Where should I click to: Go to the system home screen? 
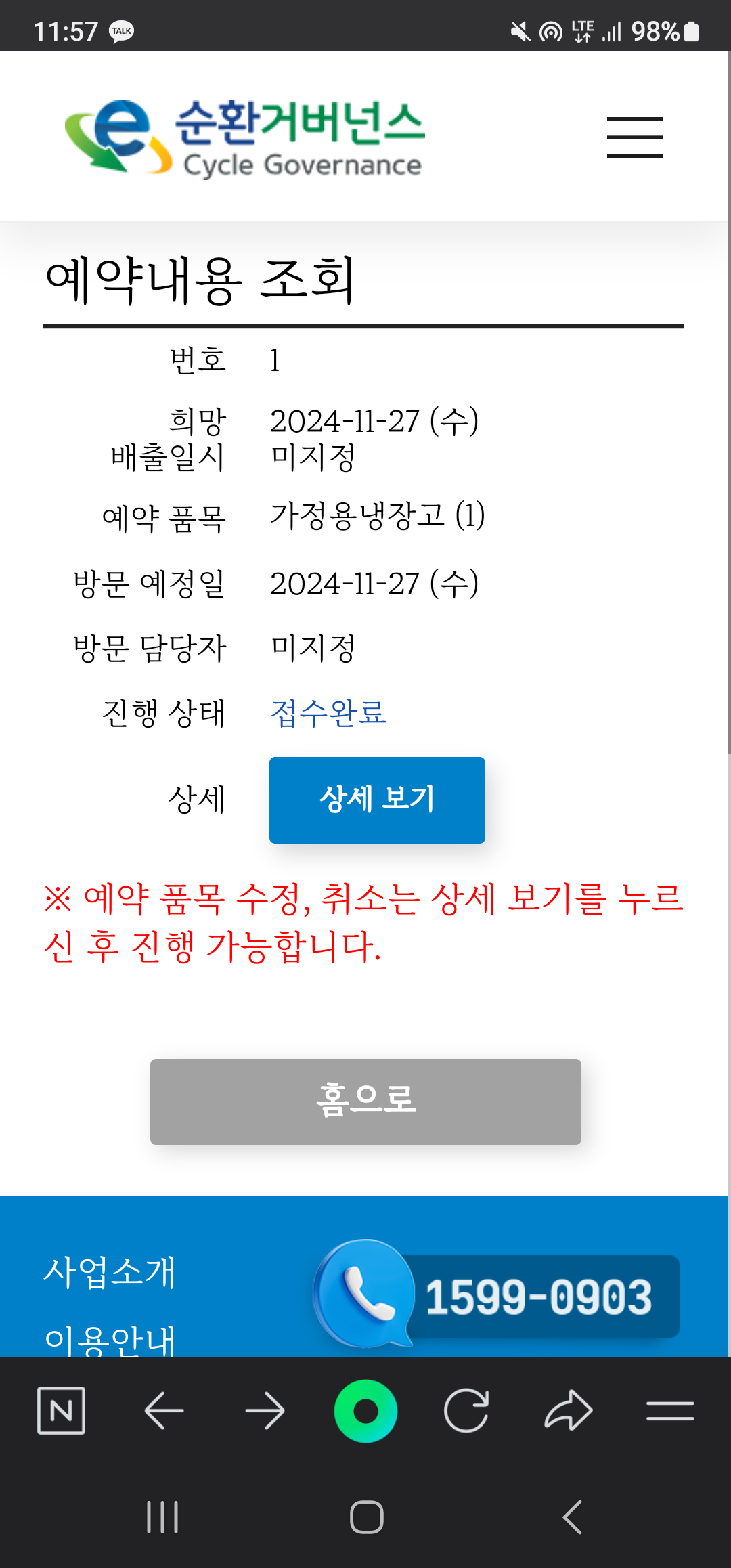366,1517
